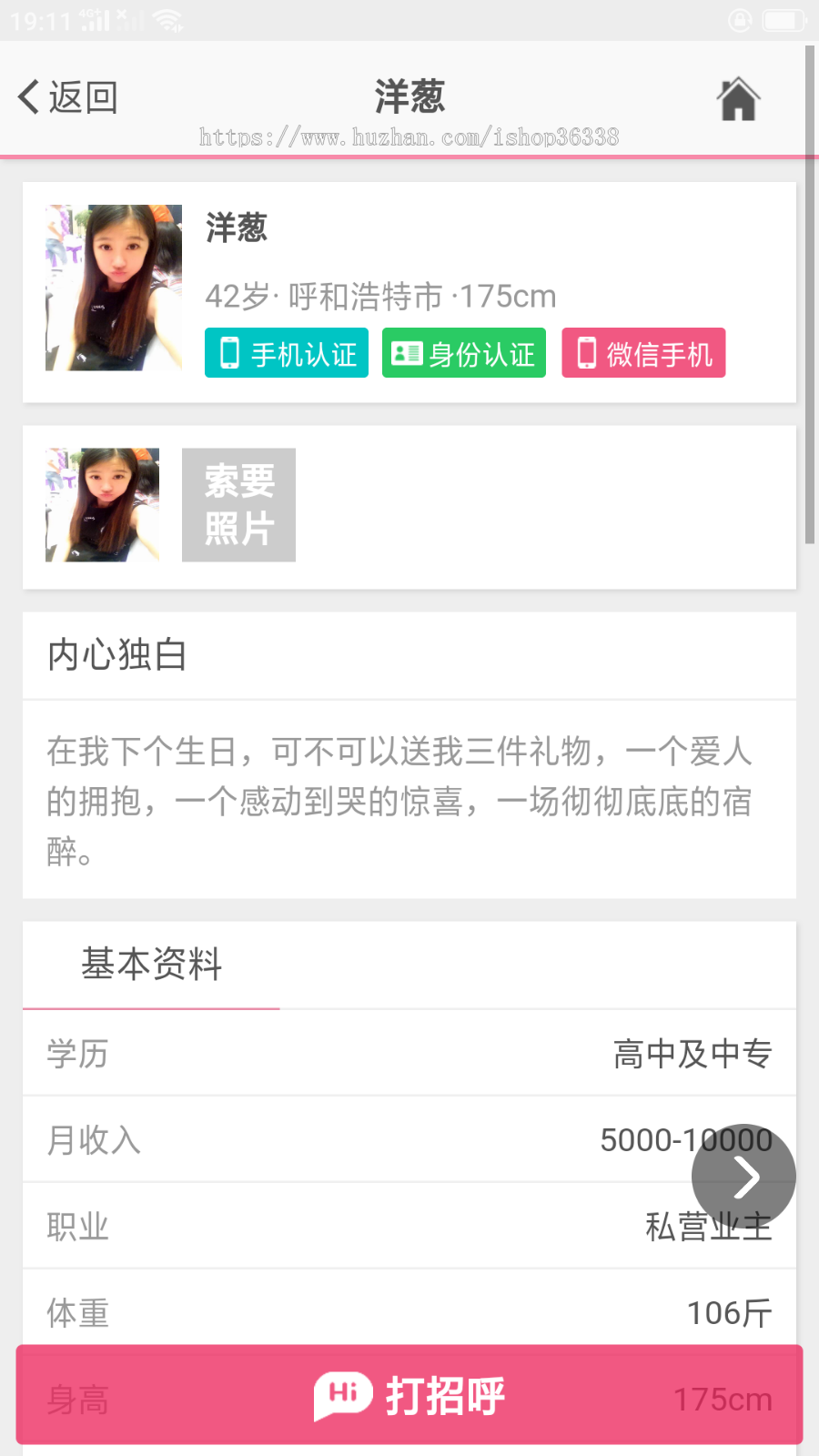View the photo next to 索要照片
The width and height of the screenshot is (819, 1456).
pyautogui.click(x=103, y=505)
